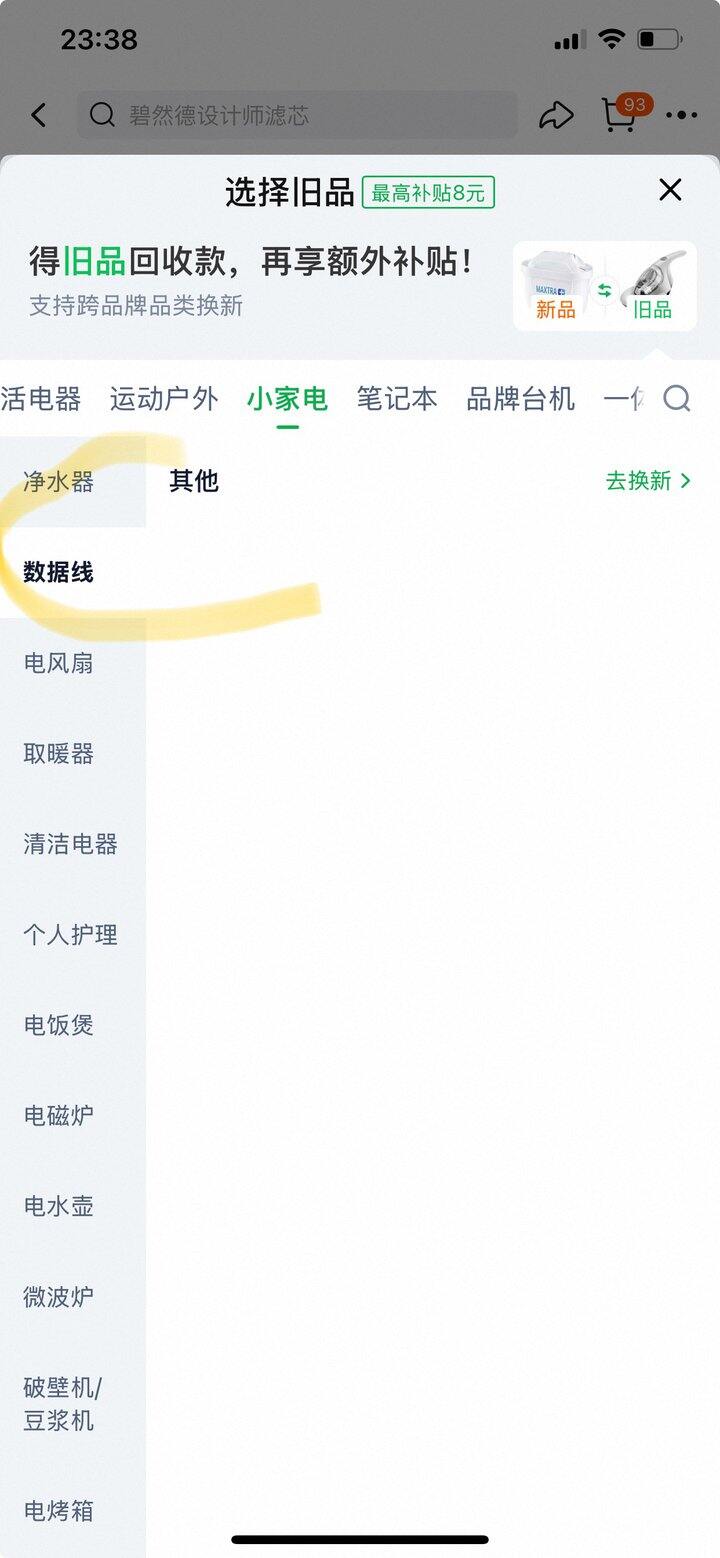
Task: Open the 取暖器 category
Action: pyautogui.click(x=59, y=753)
